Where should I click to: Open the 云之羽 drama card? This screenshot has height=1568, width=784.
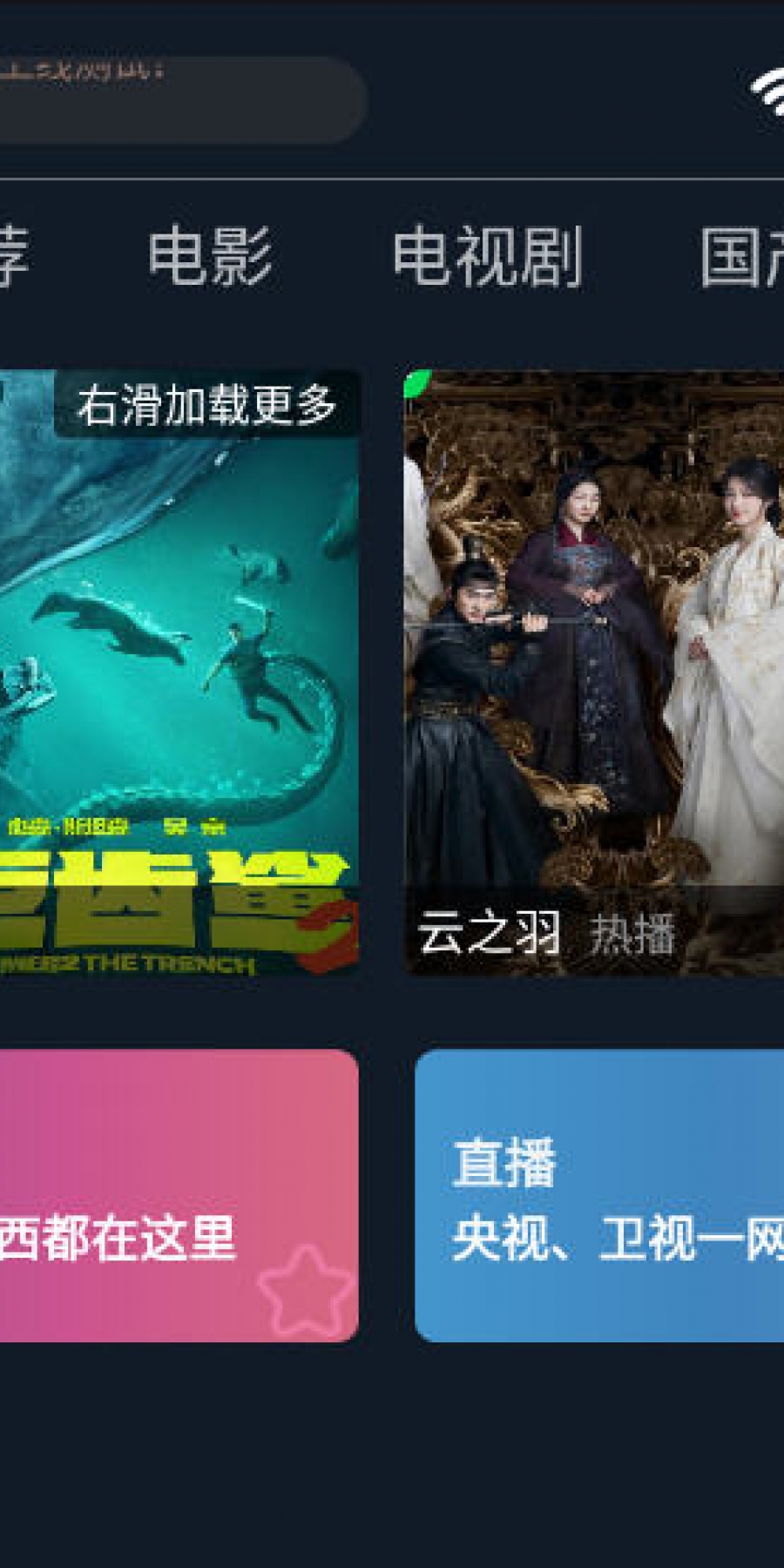pyautogui.click(x=594, y=672)
